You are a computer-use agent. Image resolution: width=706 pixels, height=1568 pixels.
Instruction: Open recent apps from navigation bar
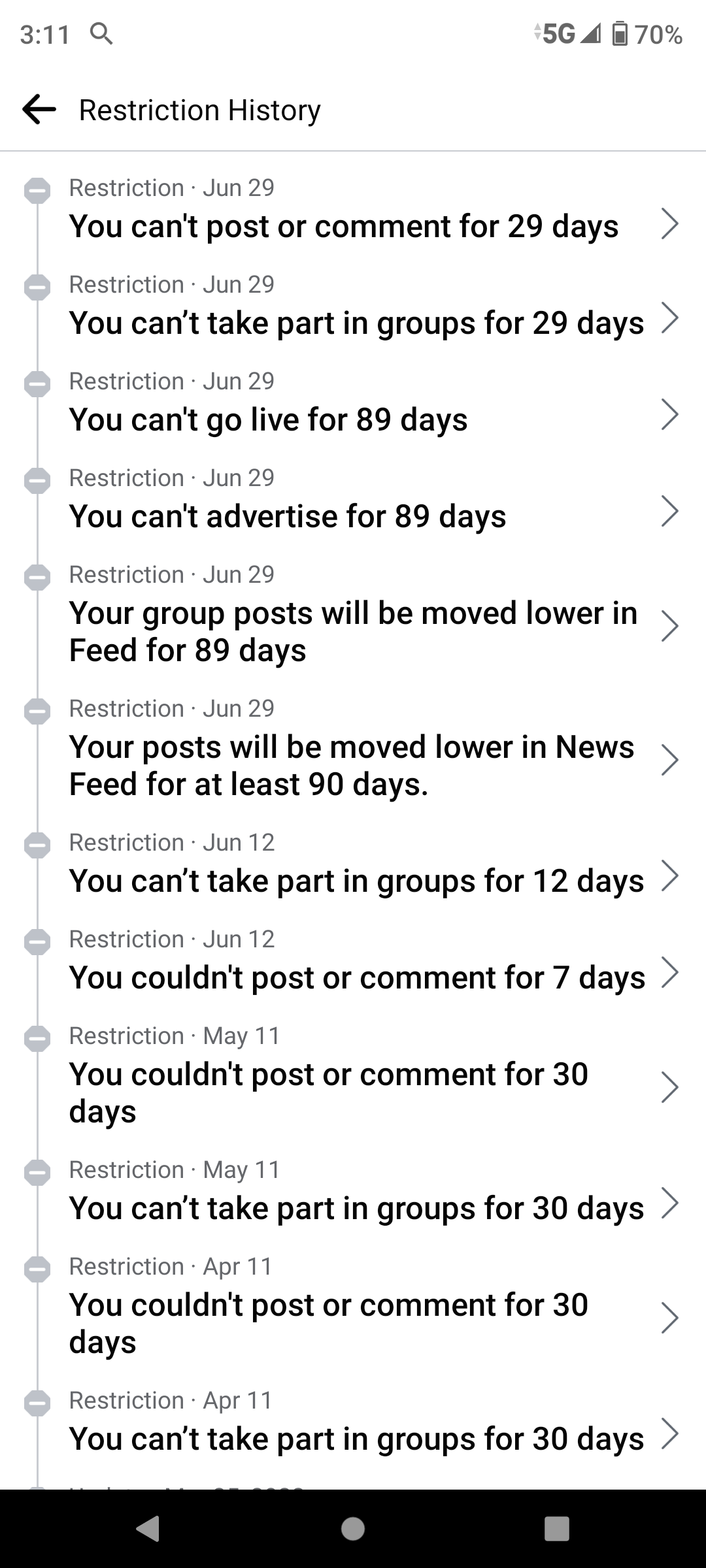coord(556,1529)
